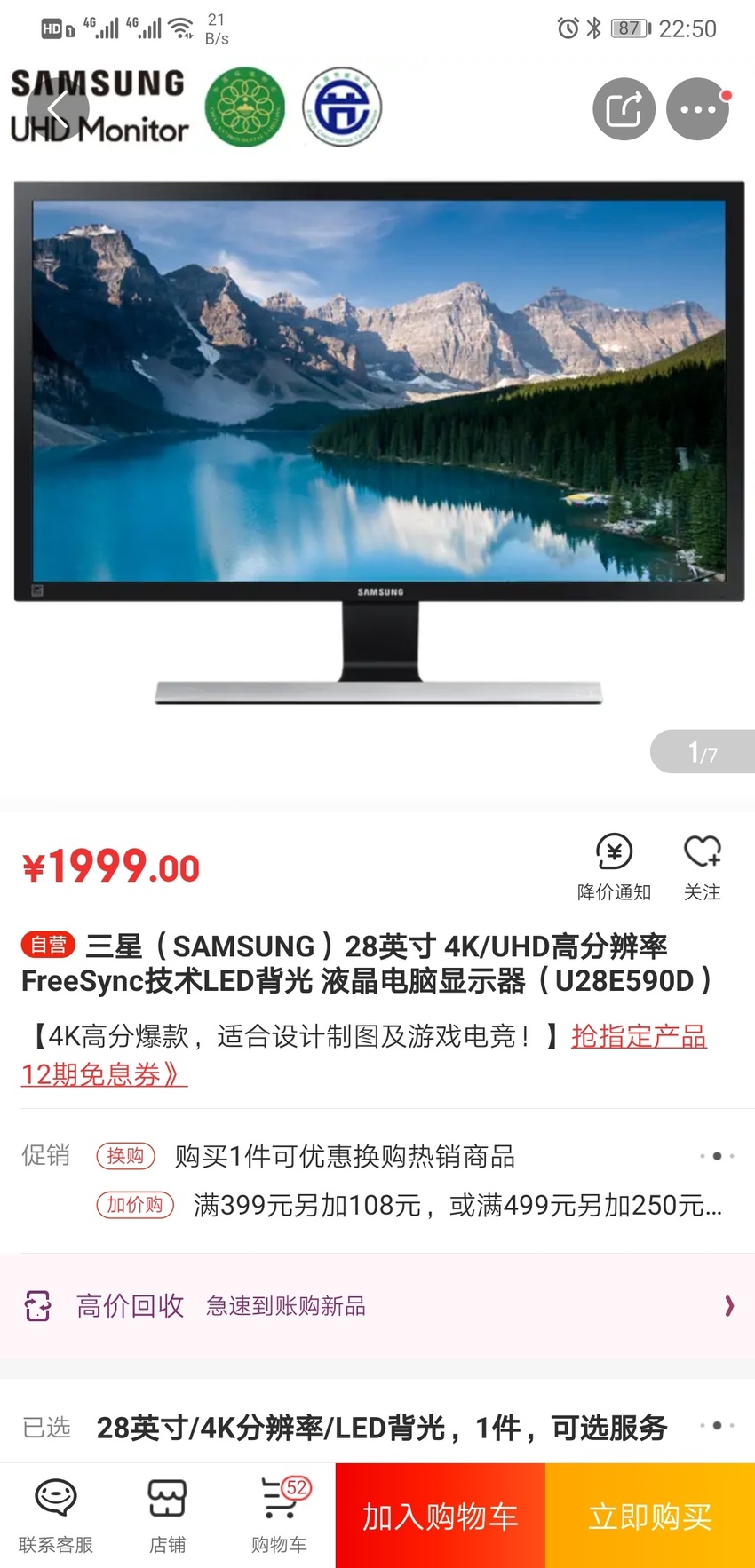Share this Samsung monitor product
The width and height of the screenshot is (755, 1568).
click(x=624, y=109)
